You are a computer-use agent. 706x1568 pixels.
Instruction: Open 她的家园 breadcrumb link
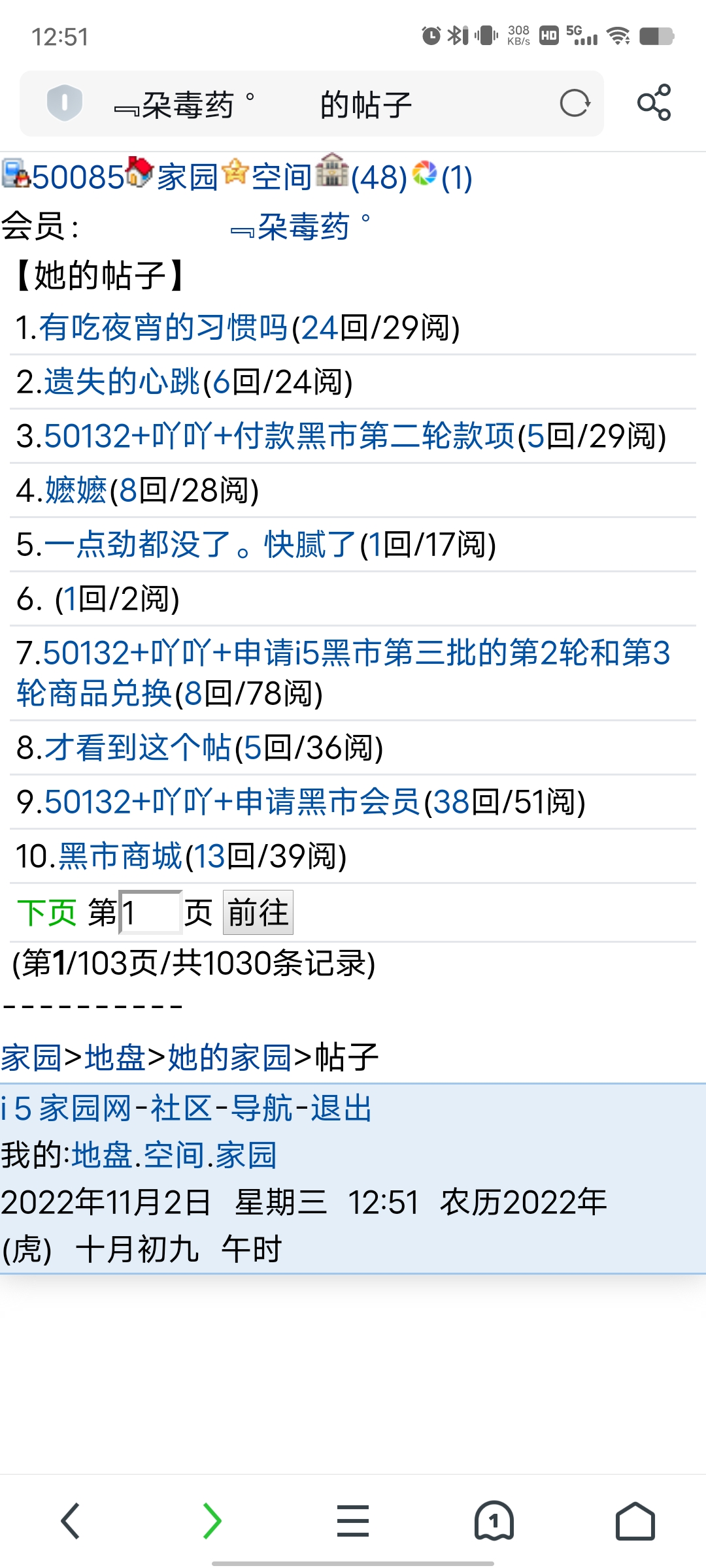tap(229, 1057)
